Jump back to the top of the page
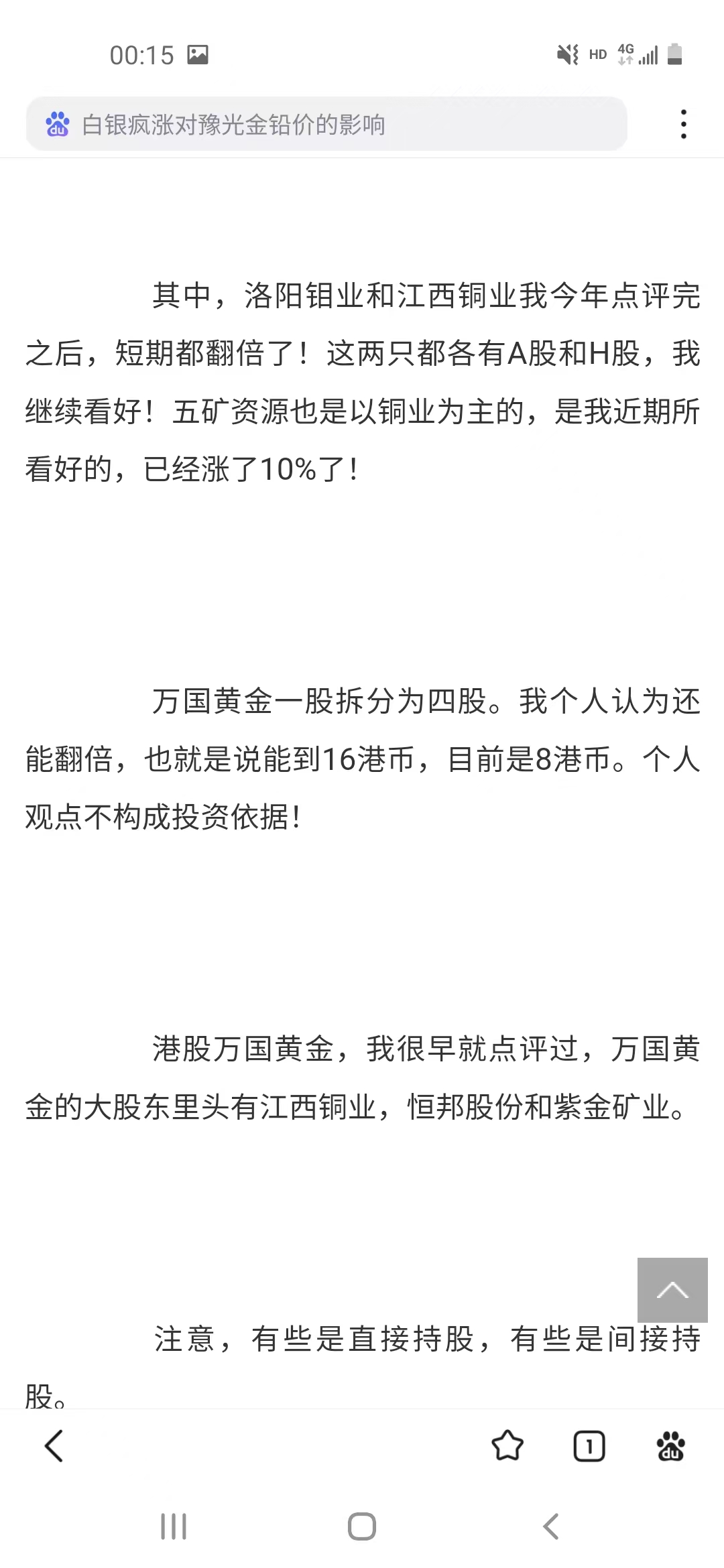 (672, 1290)
